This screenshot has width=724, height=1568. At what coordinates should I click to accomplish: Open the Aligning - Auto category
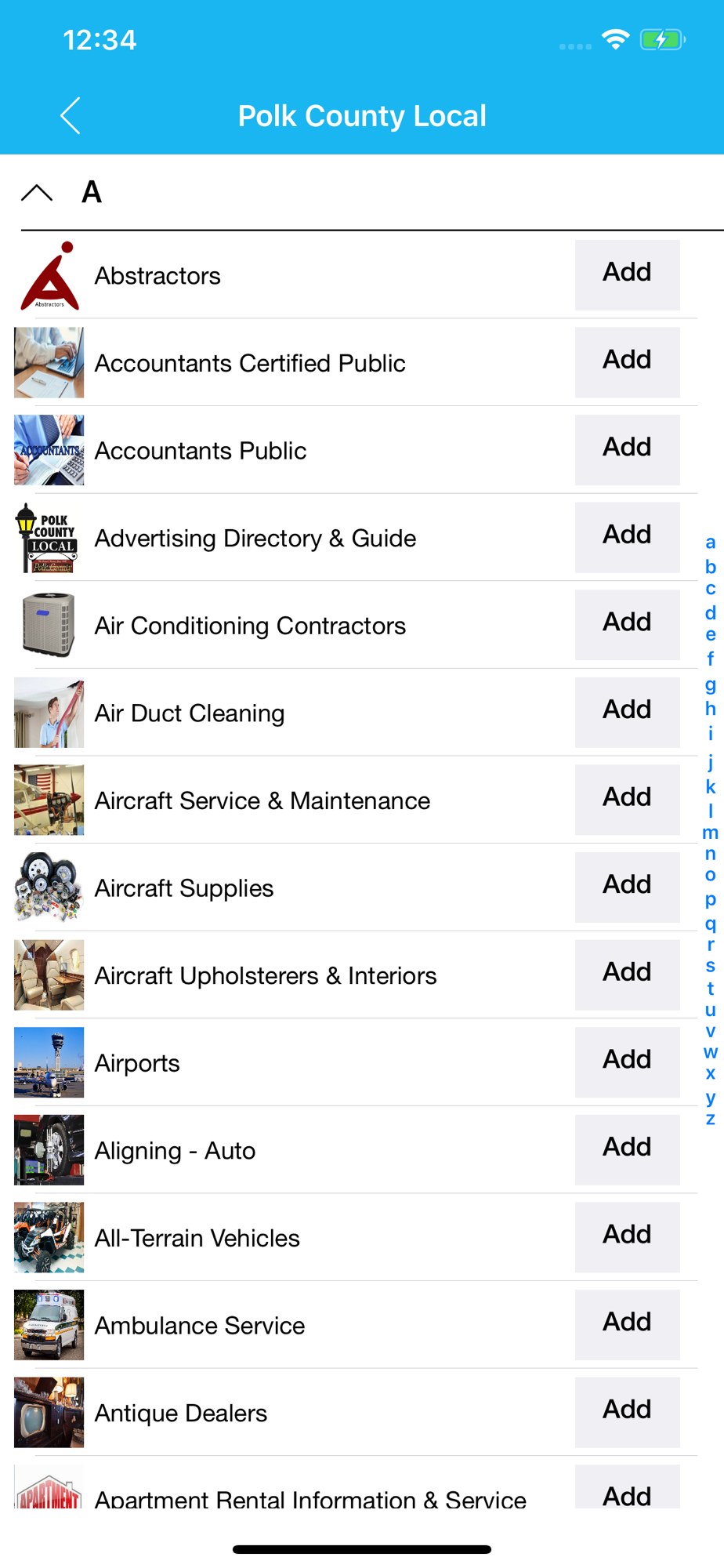[356, 1150]
